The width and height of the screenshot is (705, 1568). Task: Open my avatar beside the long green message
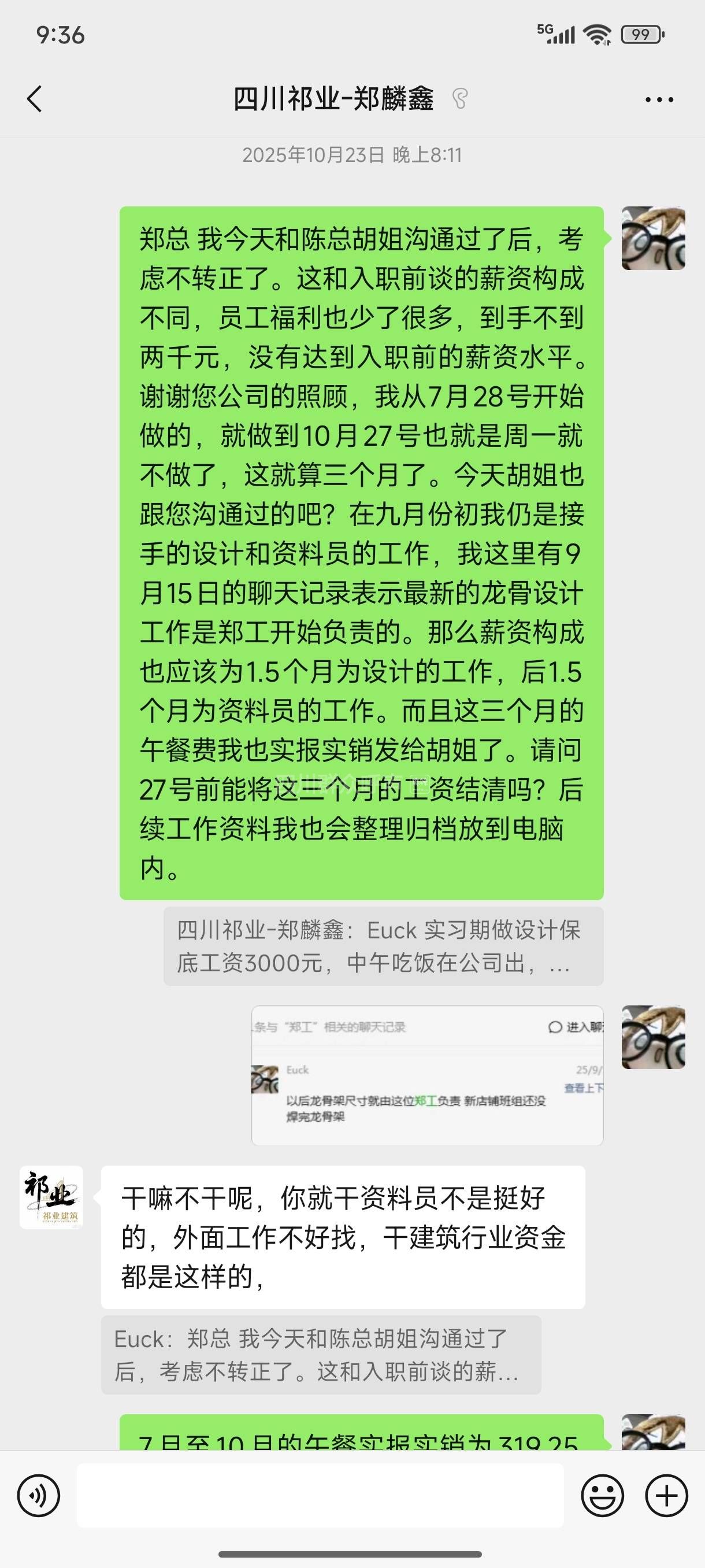[x=654, y=239]
